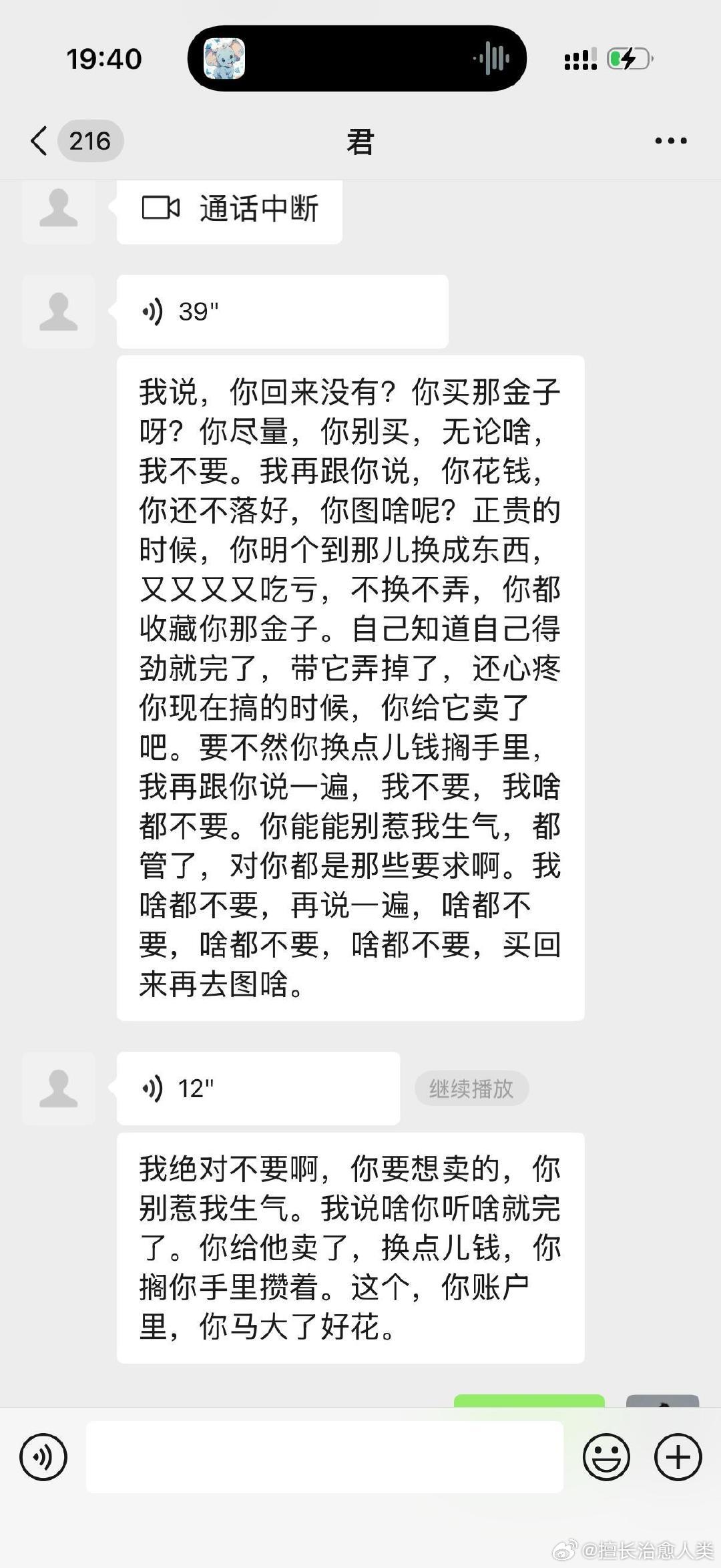Open the emoji picker
Viewport: 721px width, 1568px height.
pos(606,1457)
